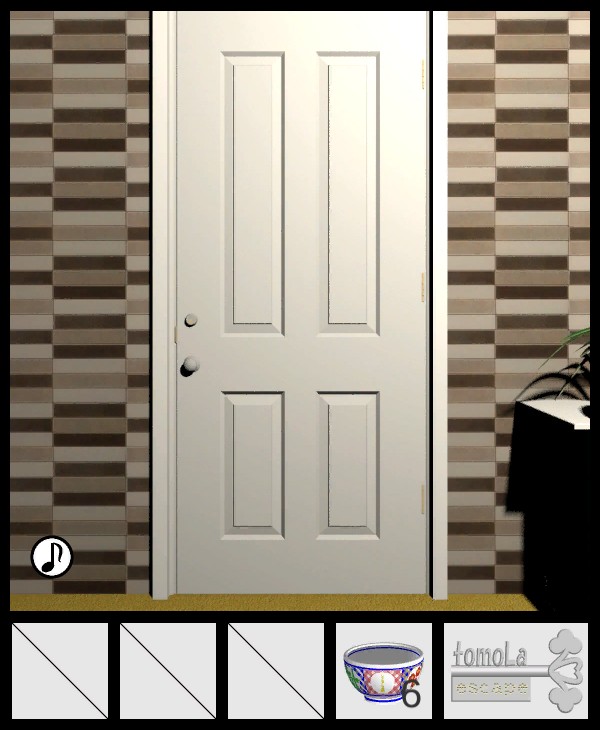Open the tomoLa escape key logo

[516, 671]
